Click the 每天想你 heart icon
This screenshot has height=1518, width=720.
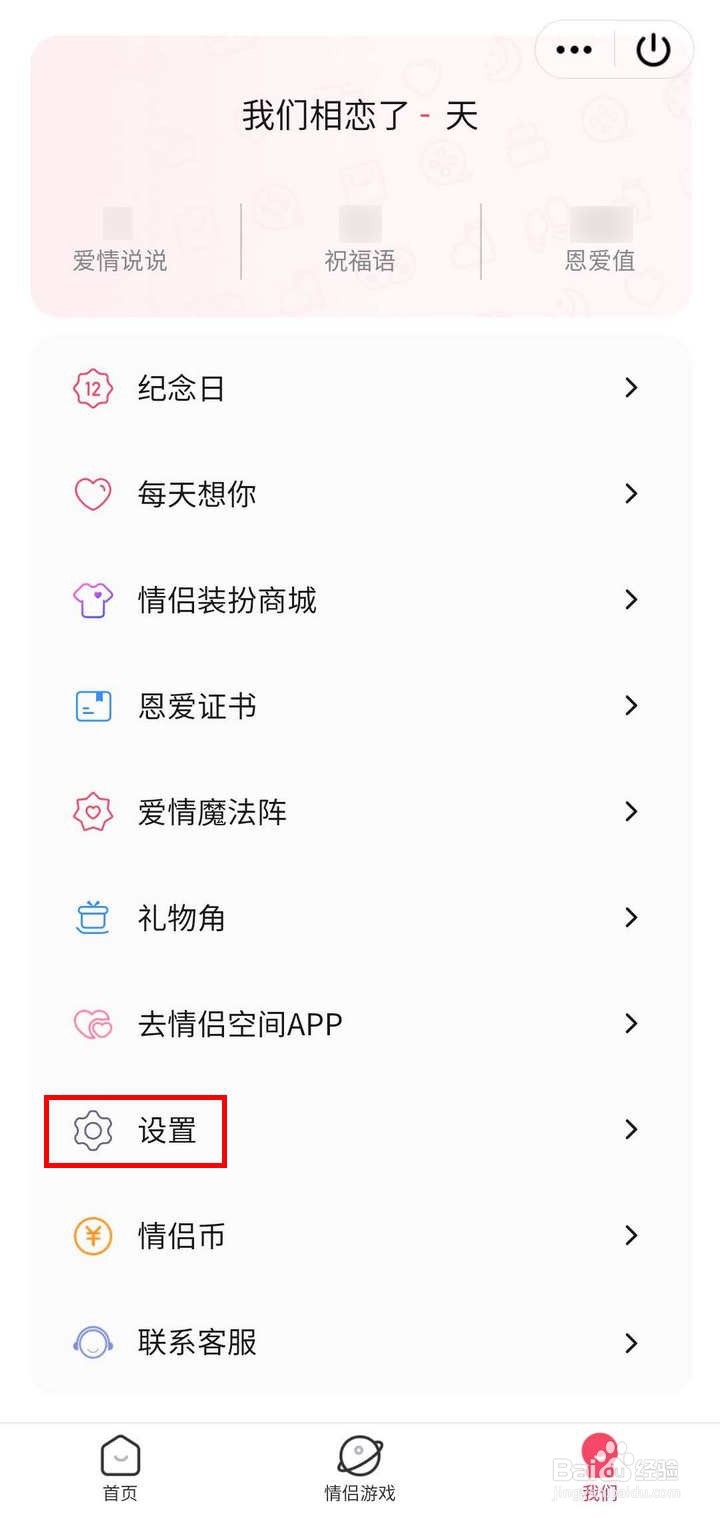pyautogui.click(x=92, y=494)
